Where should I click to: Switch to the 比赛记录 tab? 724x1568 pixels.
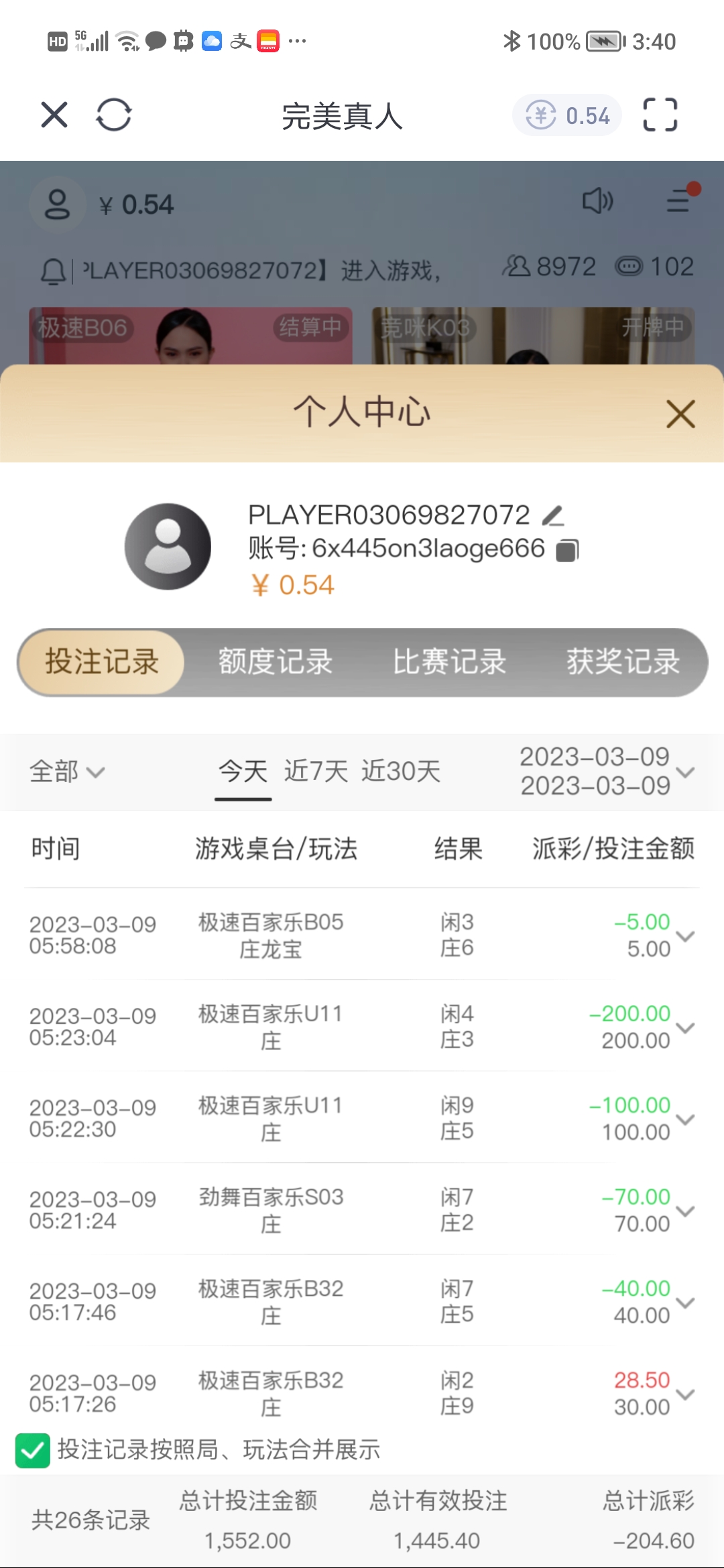tap(449, 662)
